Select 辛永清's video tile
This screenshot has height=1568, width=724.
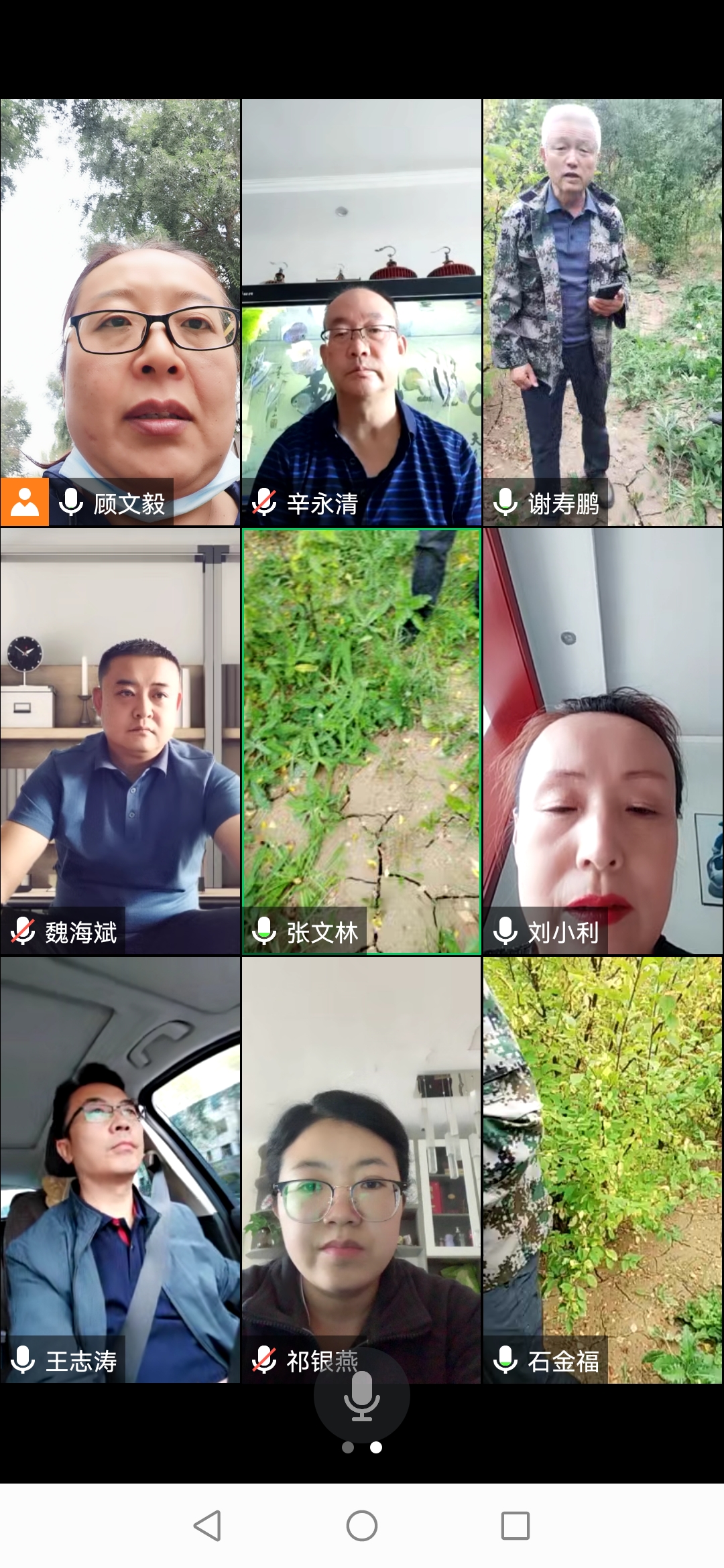(361, 312)
